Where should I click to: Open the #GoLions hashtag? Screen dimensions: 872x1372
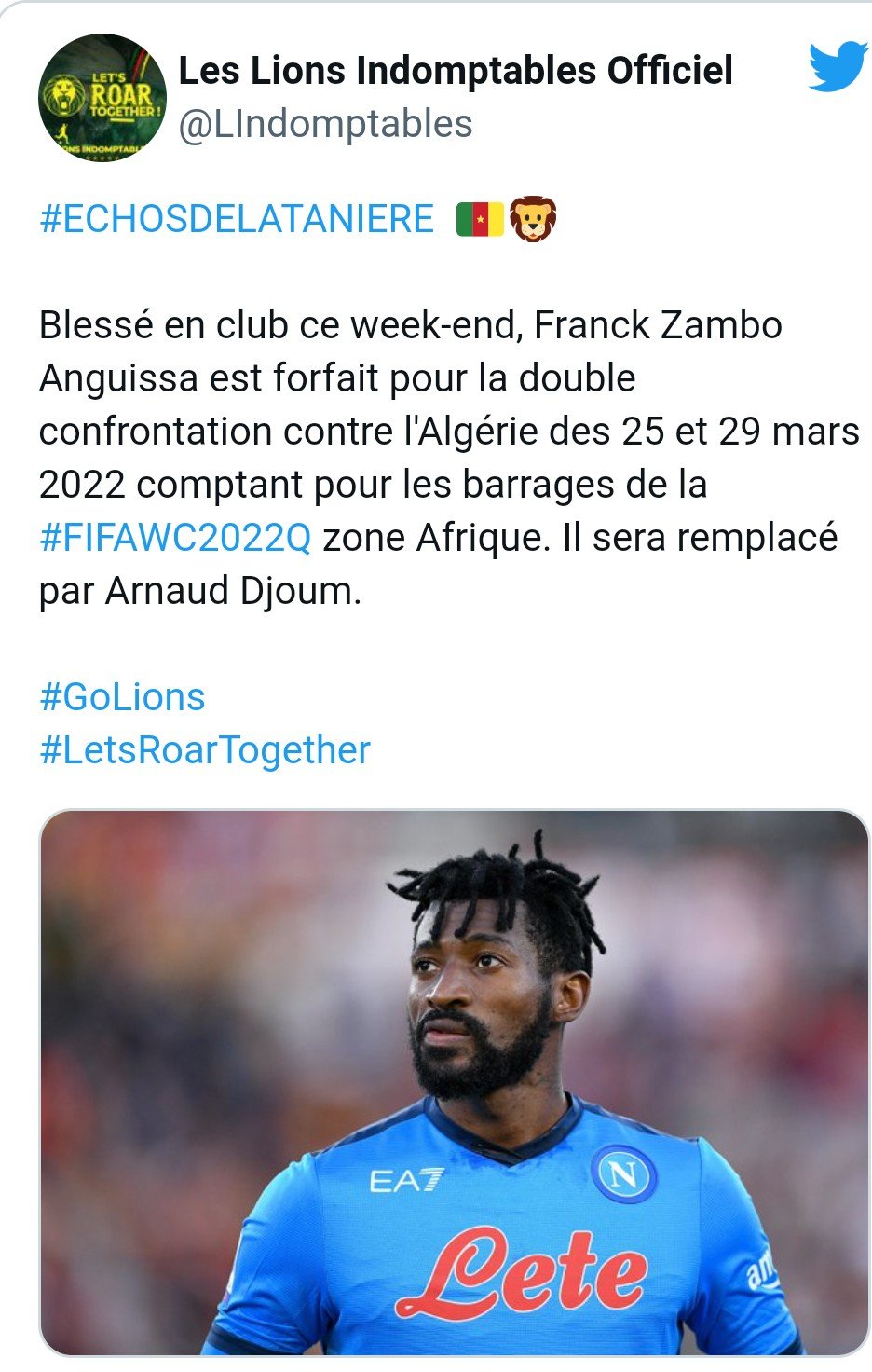coord(122,697)
